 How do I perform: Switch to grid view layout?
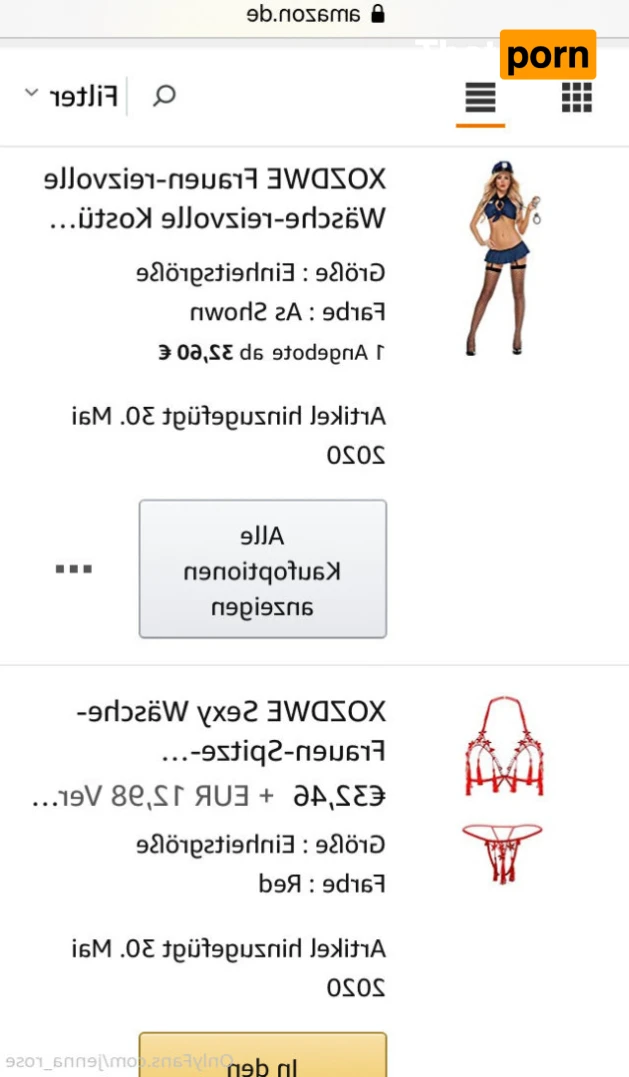(576, 97)
